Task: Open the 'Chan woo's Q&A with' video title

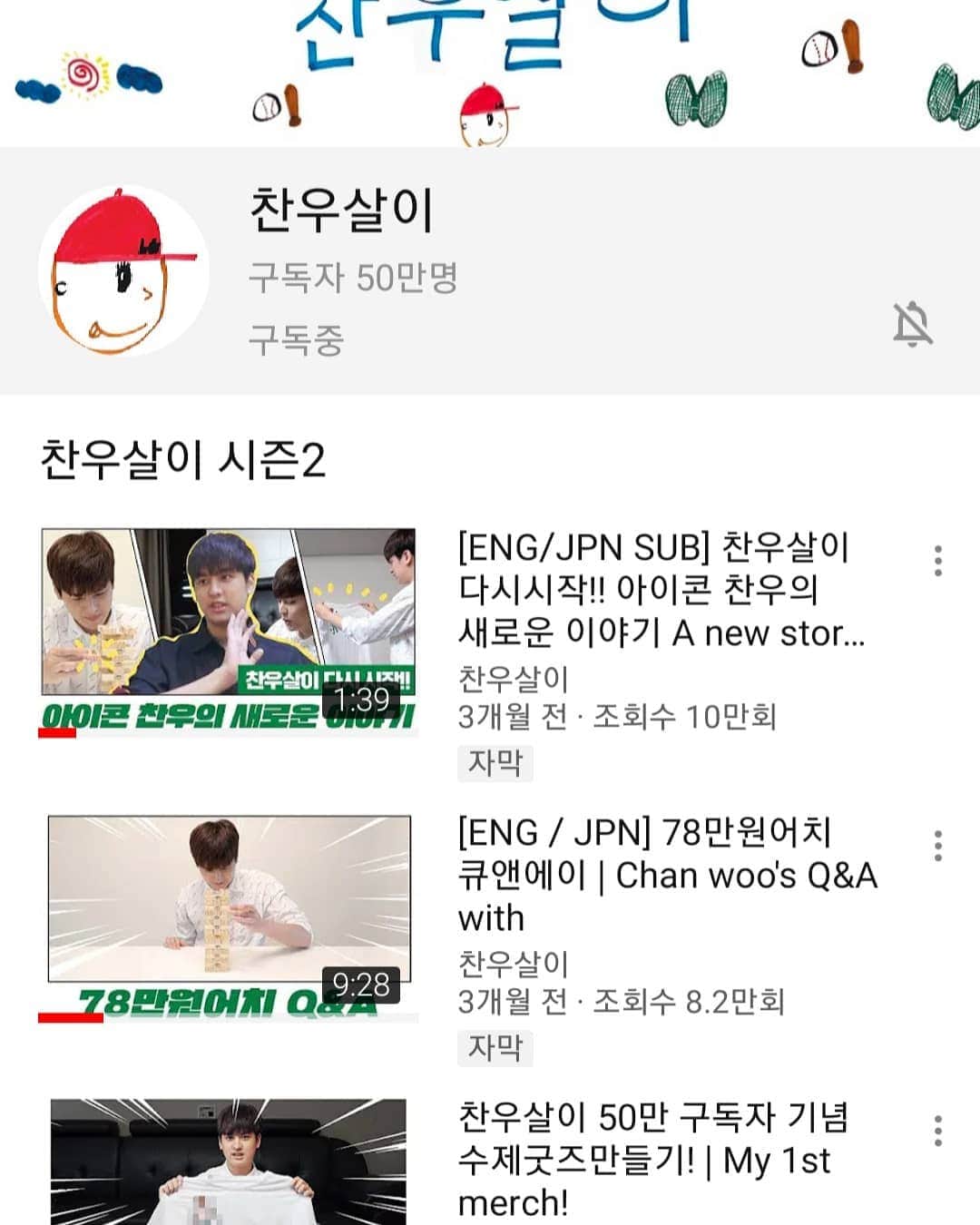Action: [x=667, y=875]
